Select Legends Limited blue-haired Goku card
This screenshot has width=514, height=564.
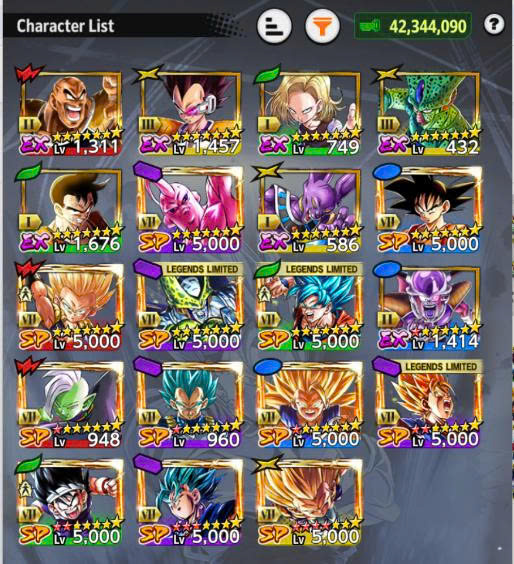[309, 306]
